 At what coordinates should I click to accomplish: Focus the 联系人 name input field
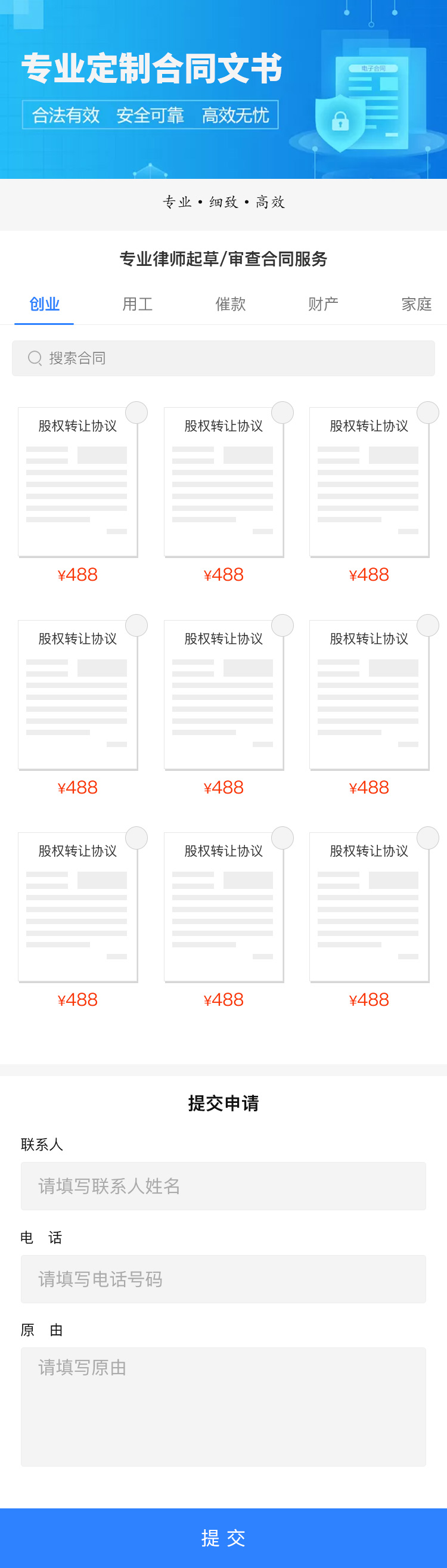[x=223, y=1186]
